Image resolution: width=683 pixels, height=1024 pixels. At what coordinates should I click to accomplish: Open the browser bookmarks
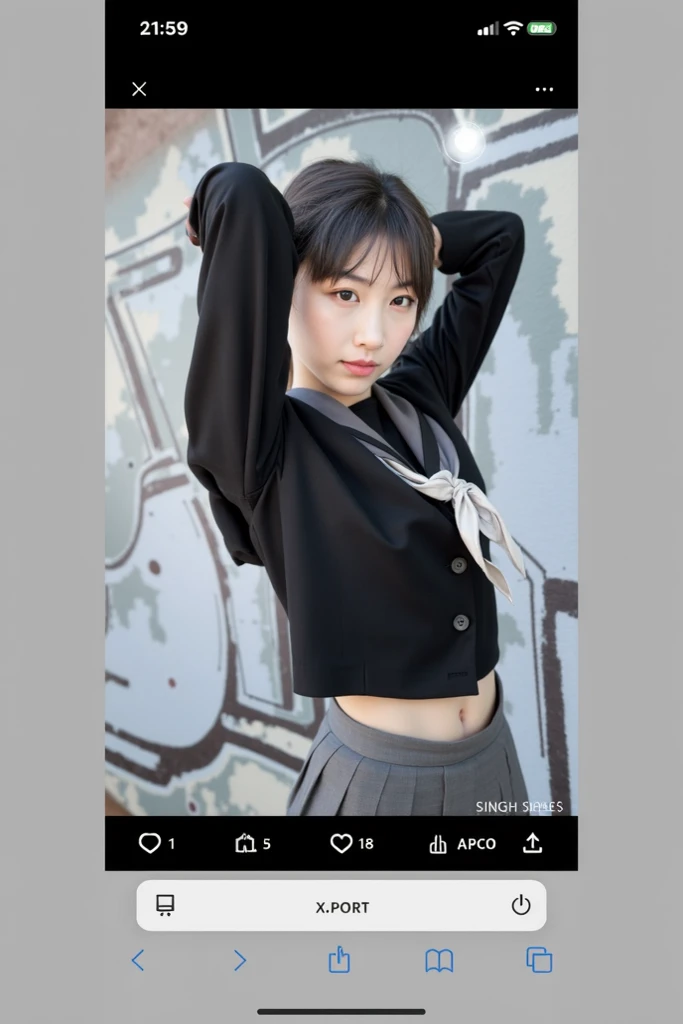(x=439, y=961)
